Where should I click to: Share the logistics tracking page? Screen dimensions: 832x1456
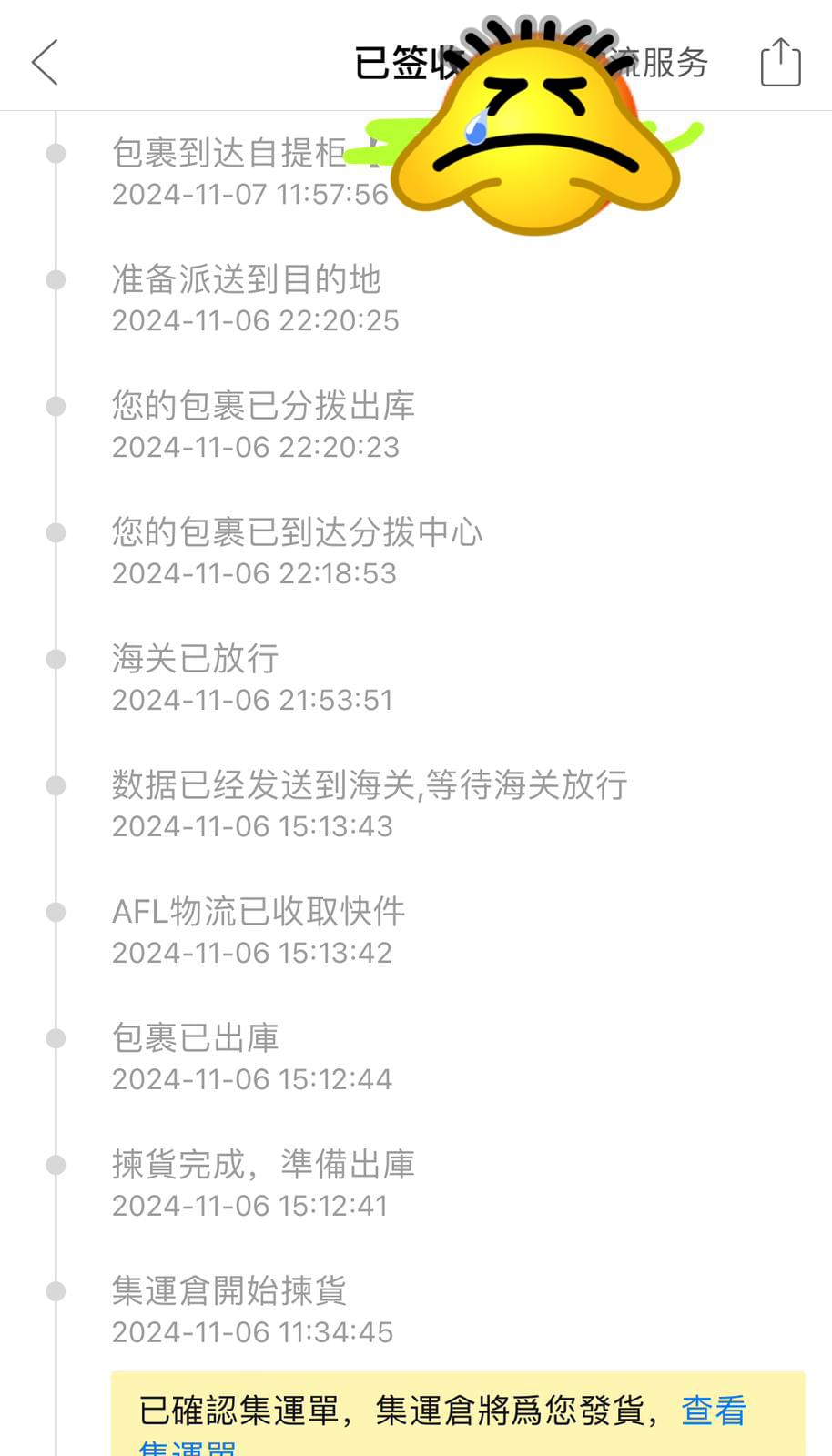[780, 62]
